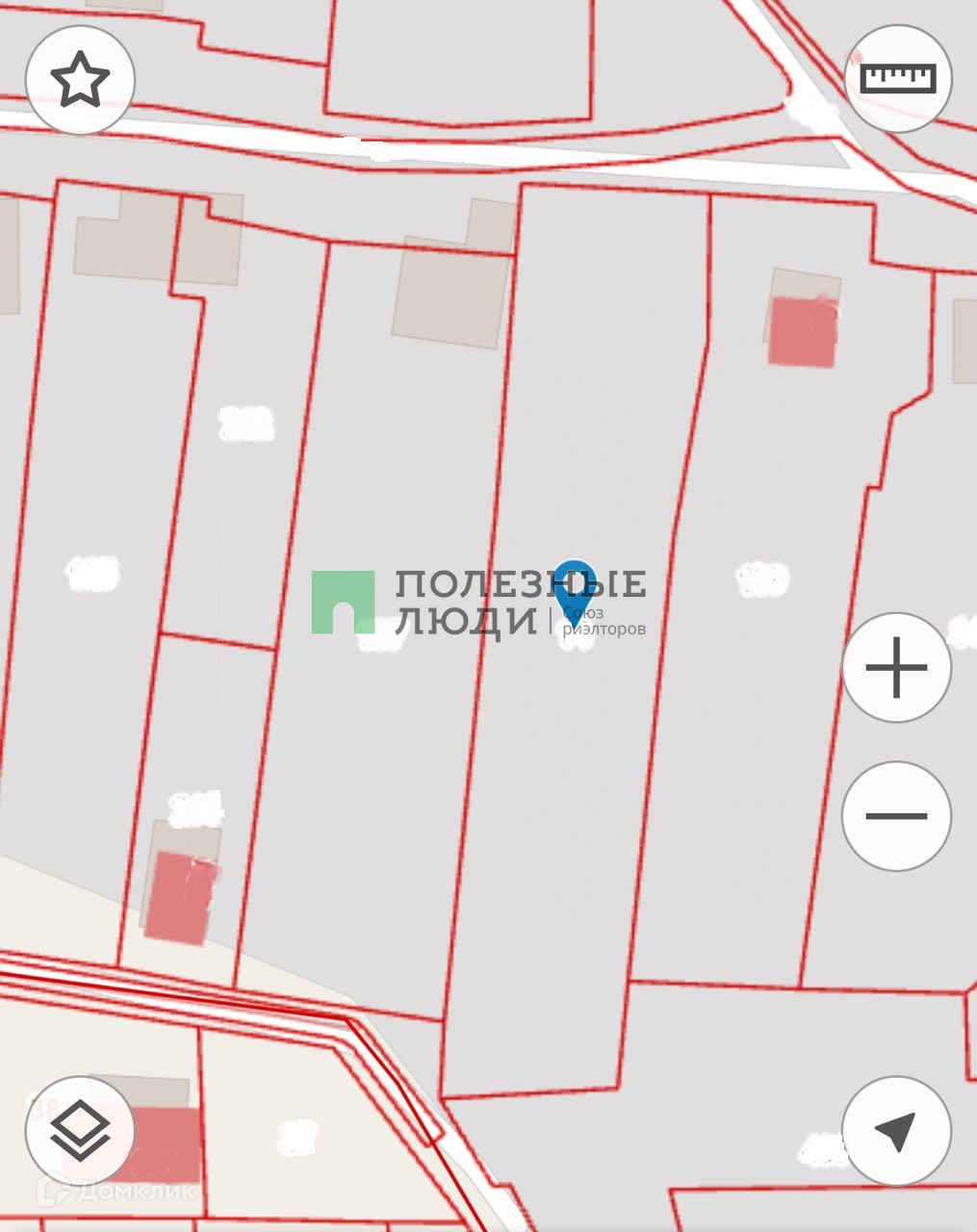Zoom out of the map with minus
Image resolution: width=977 pixels, height=1232 pixels.
coord(896,816)
